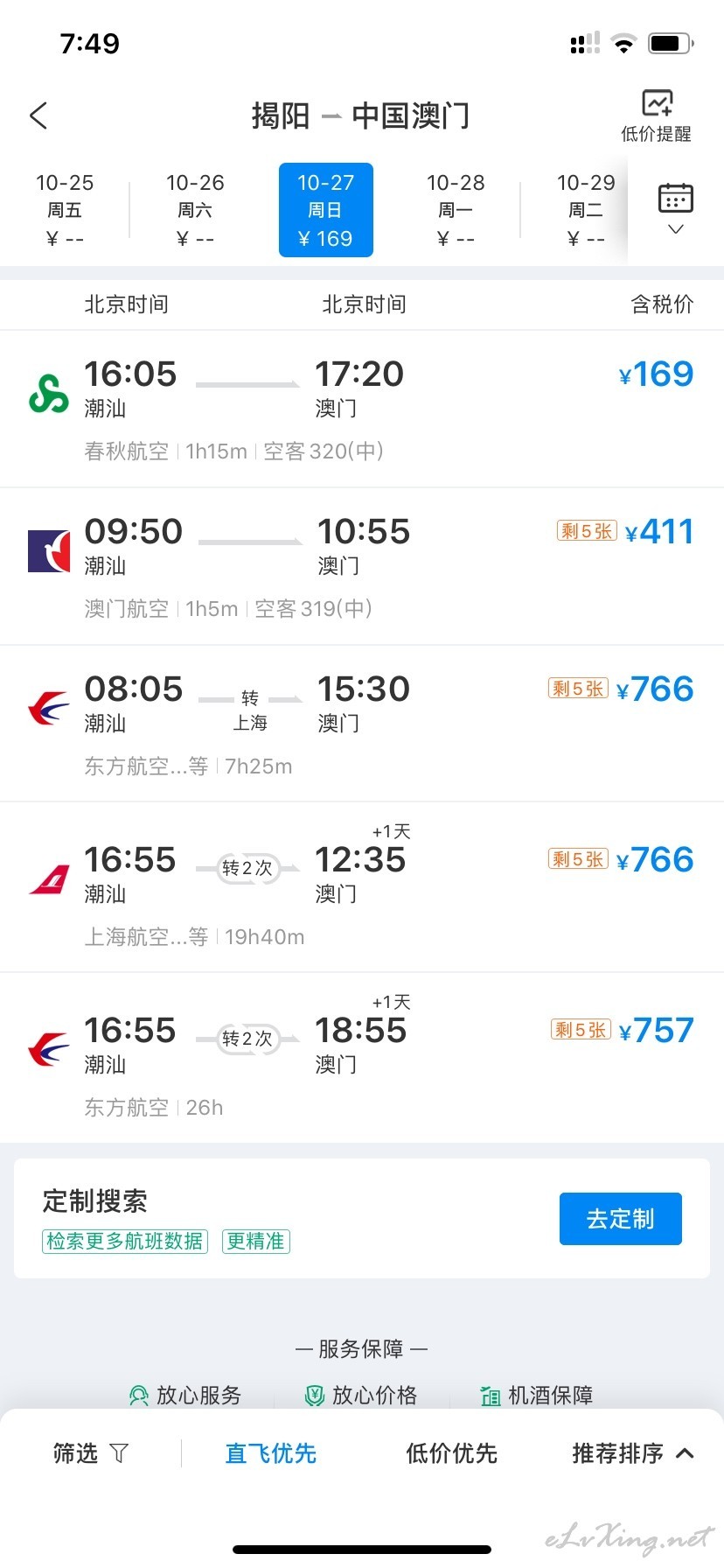
Task: Sort by 低价优先
Action: tap(451, 1453)
